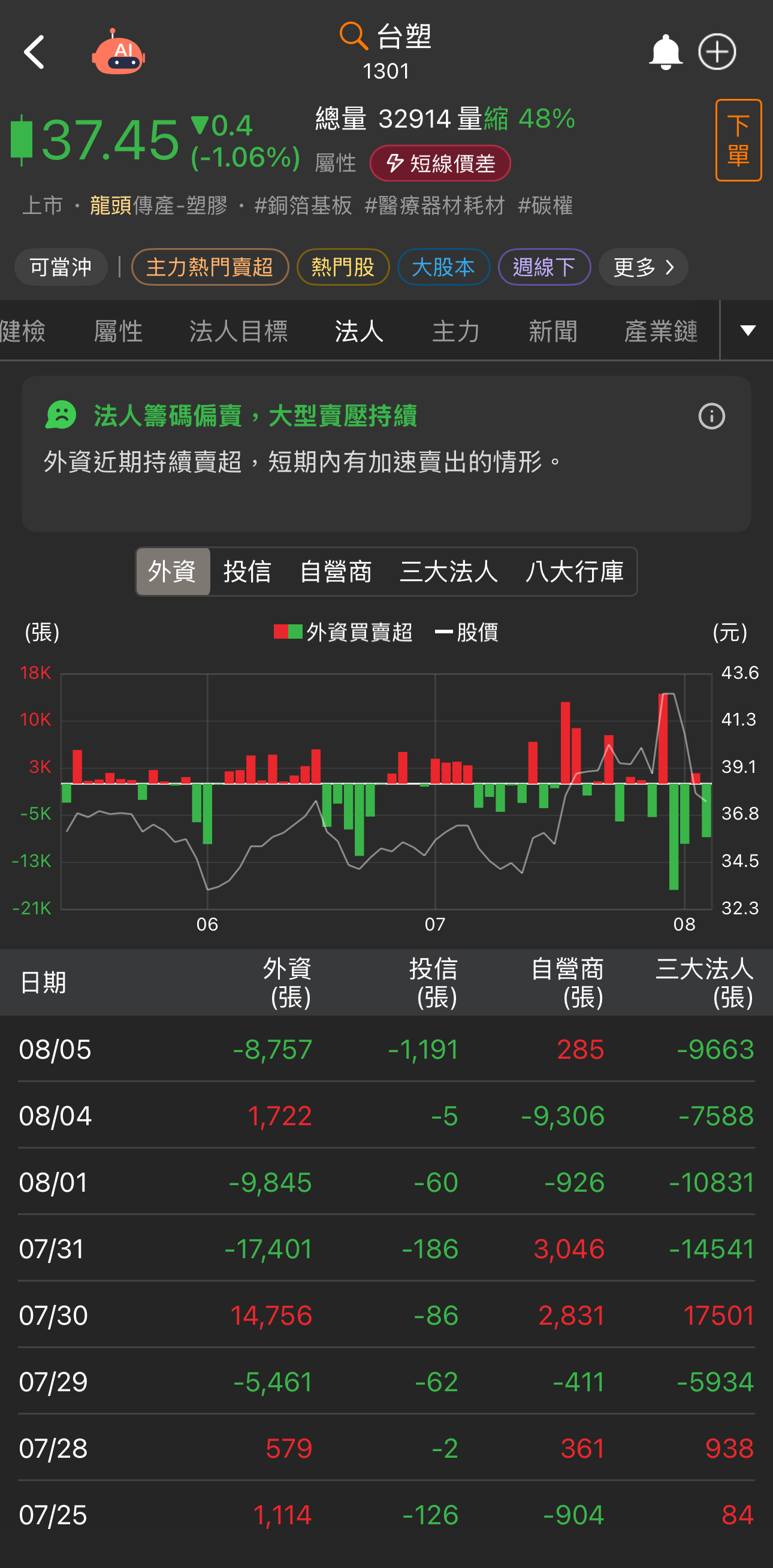Image resolution: width=773 pixels, height=1568 pixels.
Task: Tap the 大股本 chip
Action: pyautogui.click(x=443, y=267)
